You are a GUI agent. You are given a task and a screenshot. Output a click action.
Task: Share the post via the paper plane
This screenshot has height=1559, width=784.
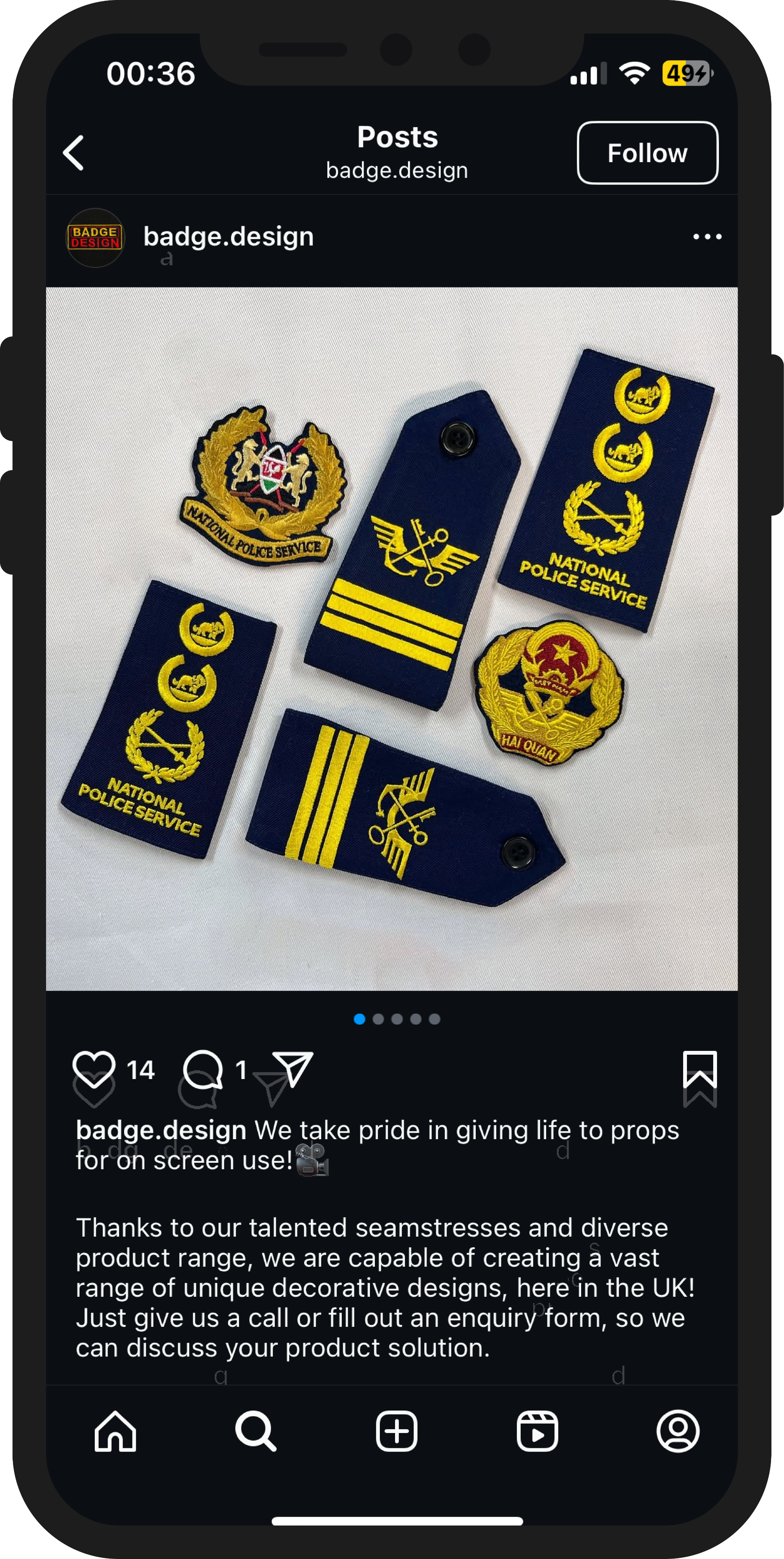pos(292,1070)
